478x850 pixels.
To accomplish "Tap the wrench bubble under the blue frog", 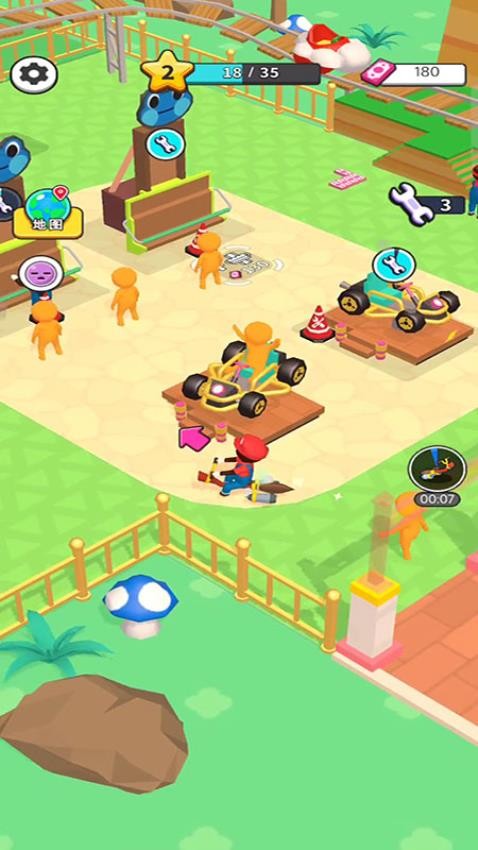I will pyautogui.click(x=165, y=144).
